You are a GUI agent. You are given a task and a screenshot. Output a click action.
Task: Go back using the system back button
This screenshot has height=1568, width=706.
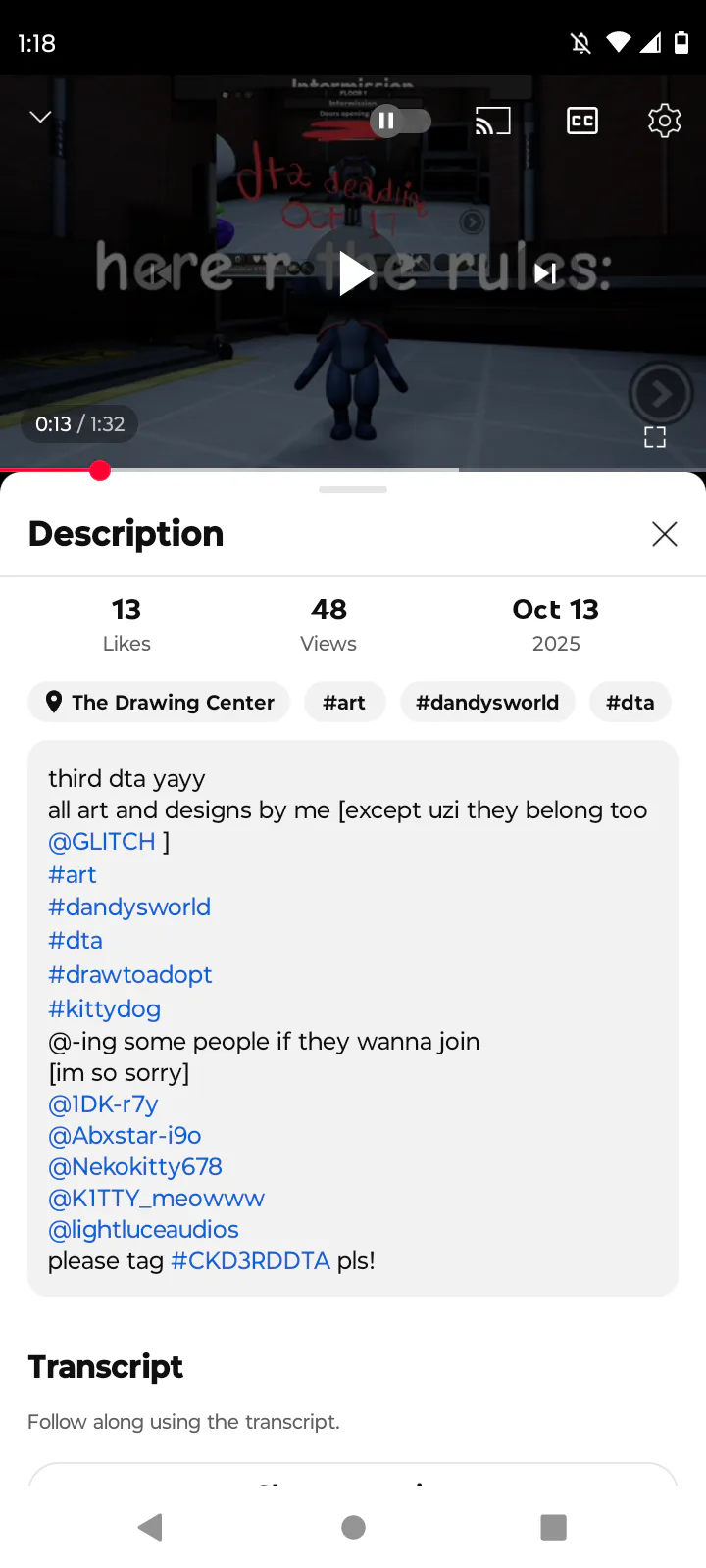[150, 1527]
